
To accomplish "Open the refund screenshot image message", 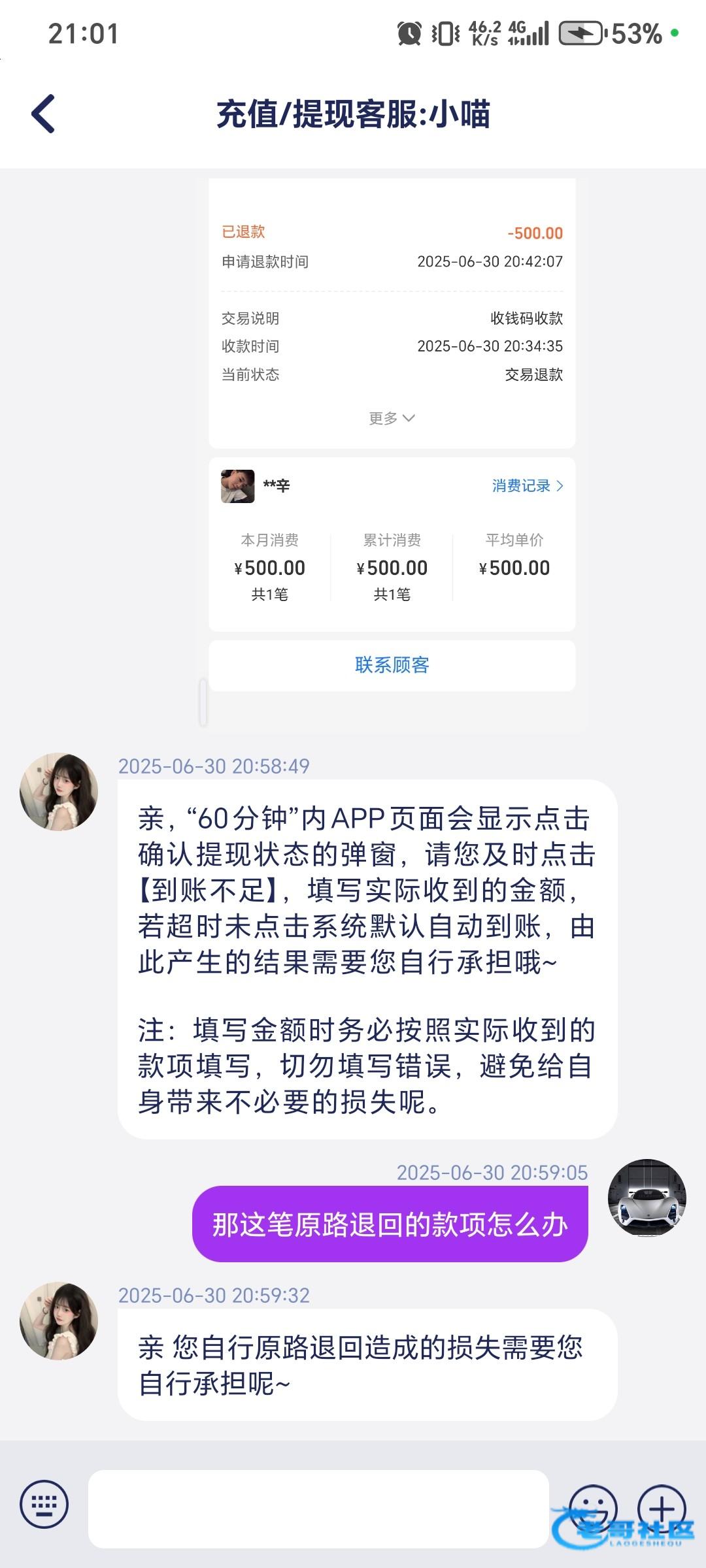I will tap(392, 451).
